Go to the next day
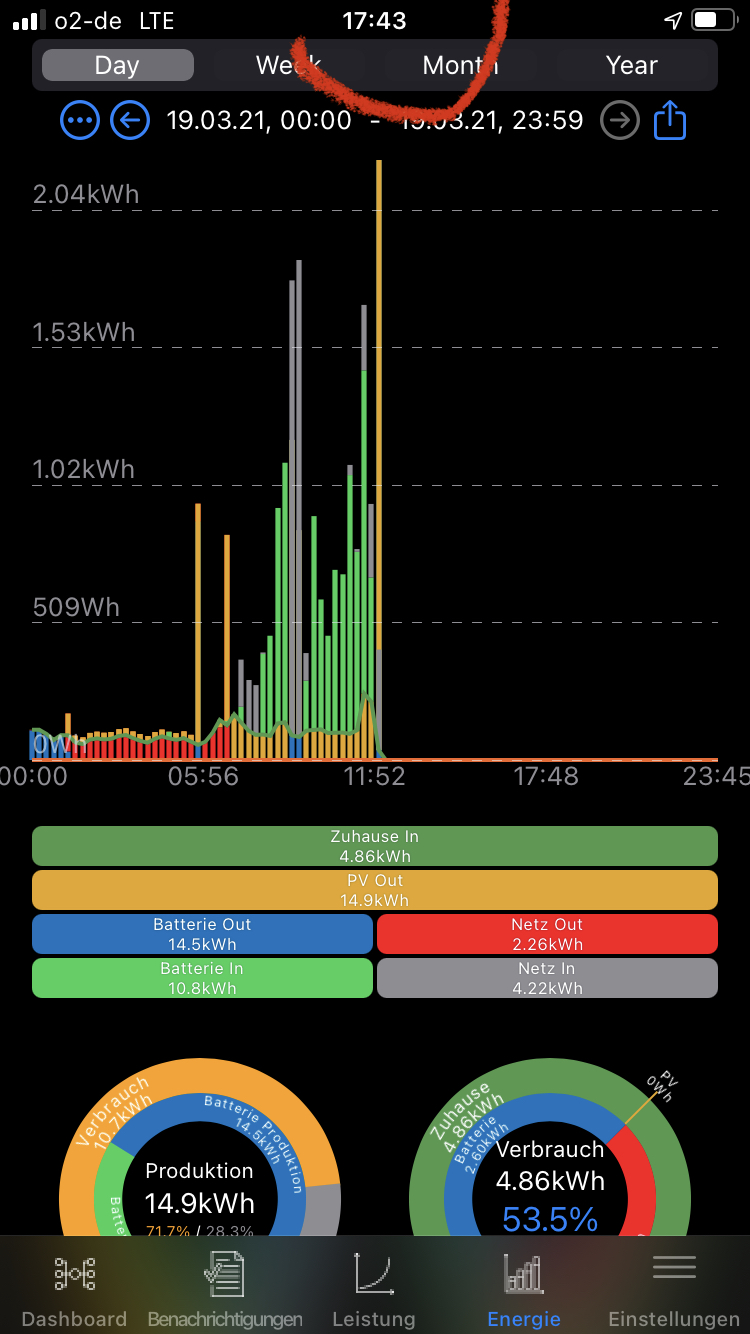This screenshot has height=1334, width=750. click(x=620, y=121)
